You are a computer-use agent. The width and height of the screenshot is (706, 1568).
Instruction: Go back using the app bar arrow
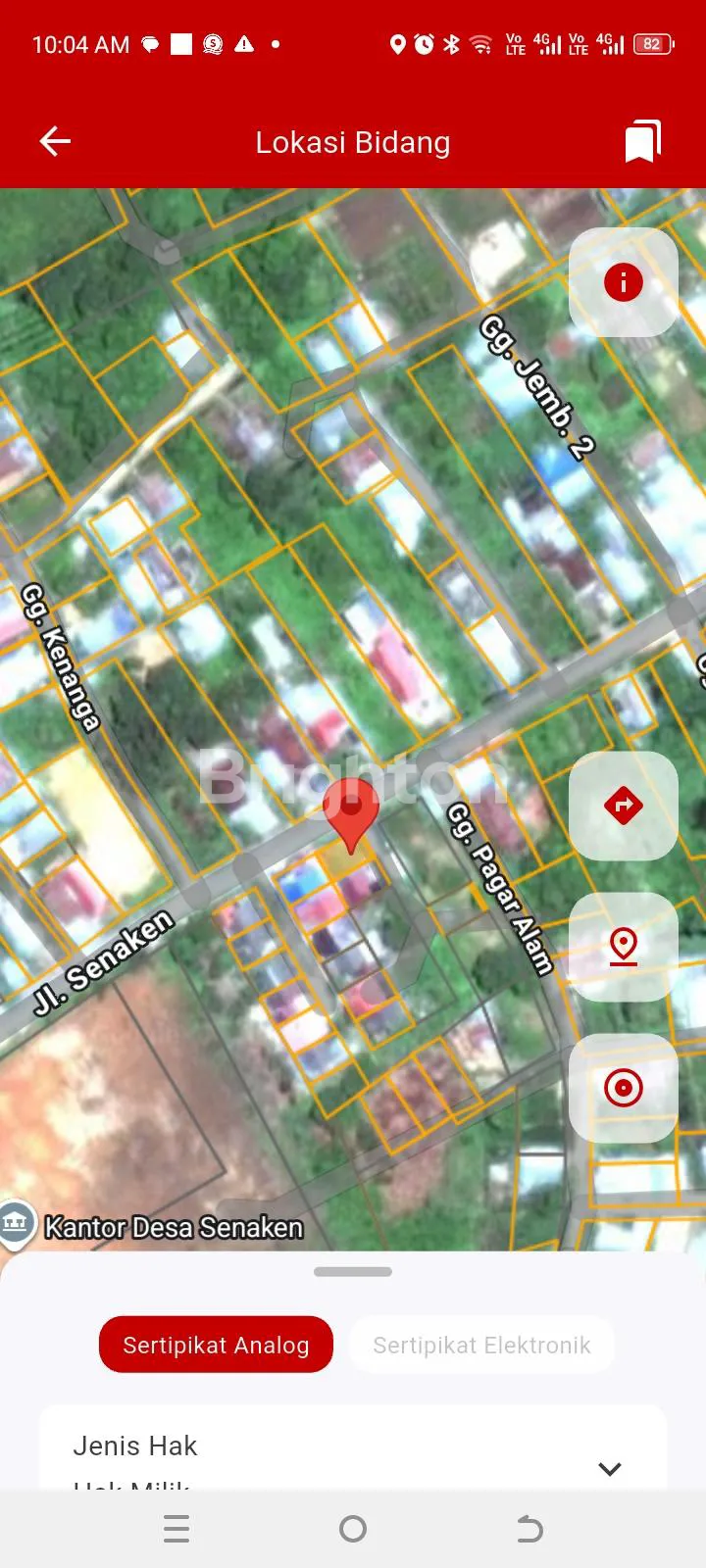[55, 142]
